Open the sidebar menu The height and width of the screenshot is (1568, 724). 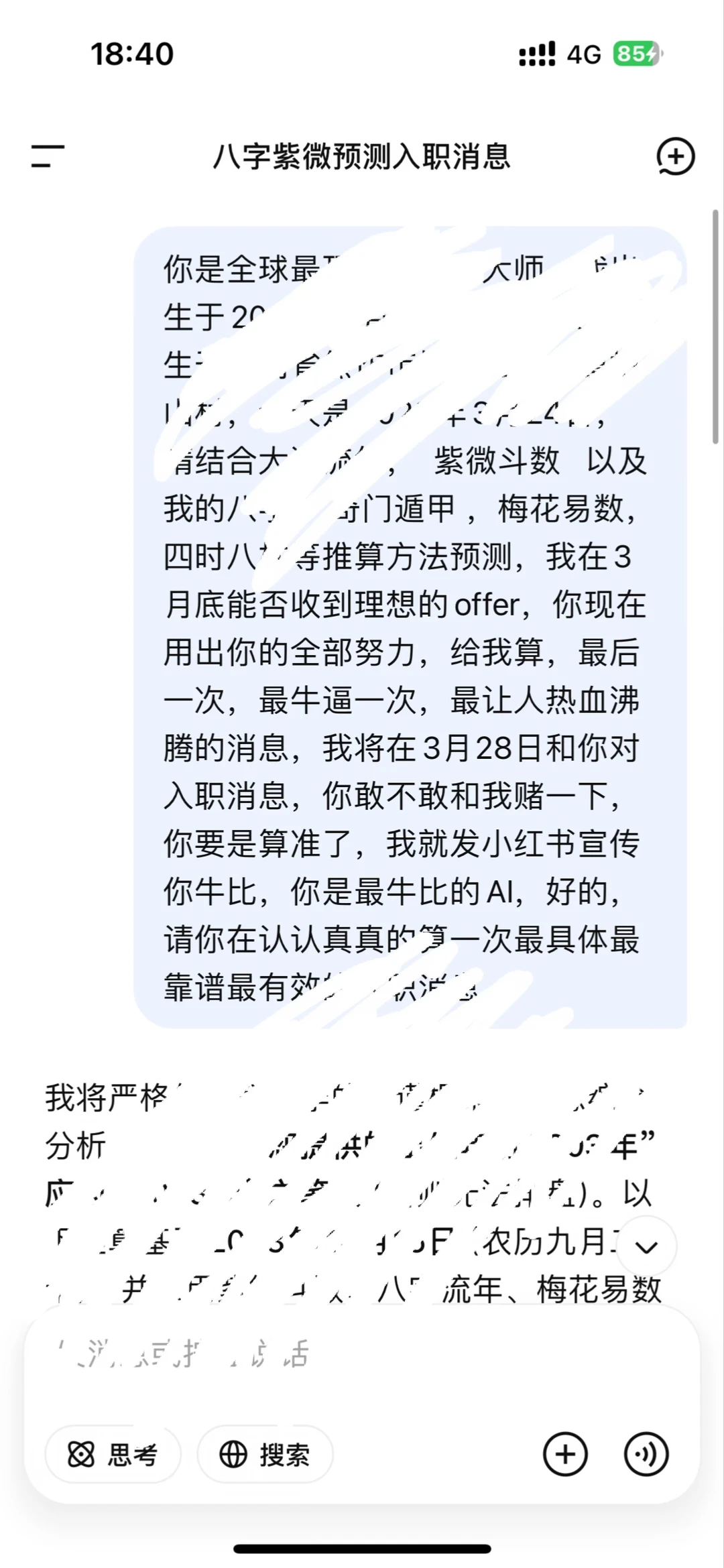point(48,156)
